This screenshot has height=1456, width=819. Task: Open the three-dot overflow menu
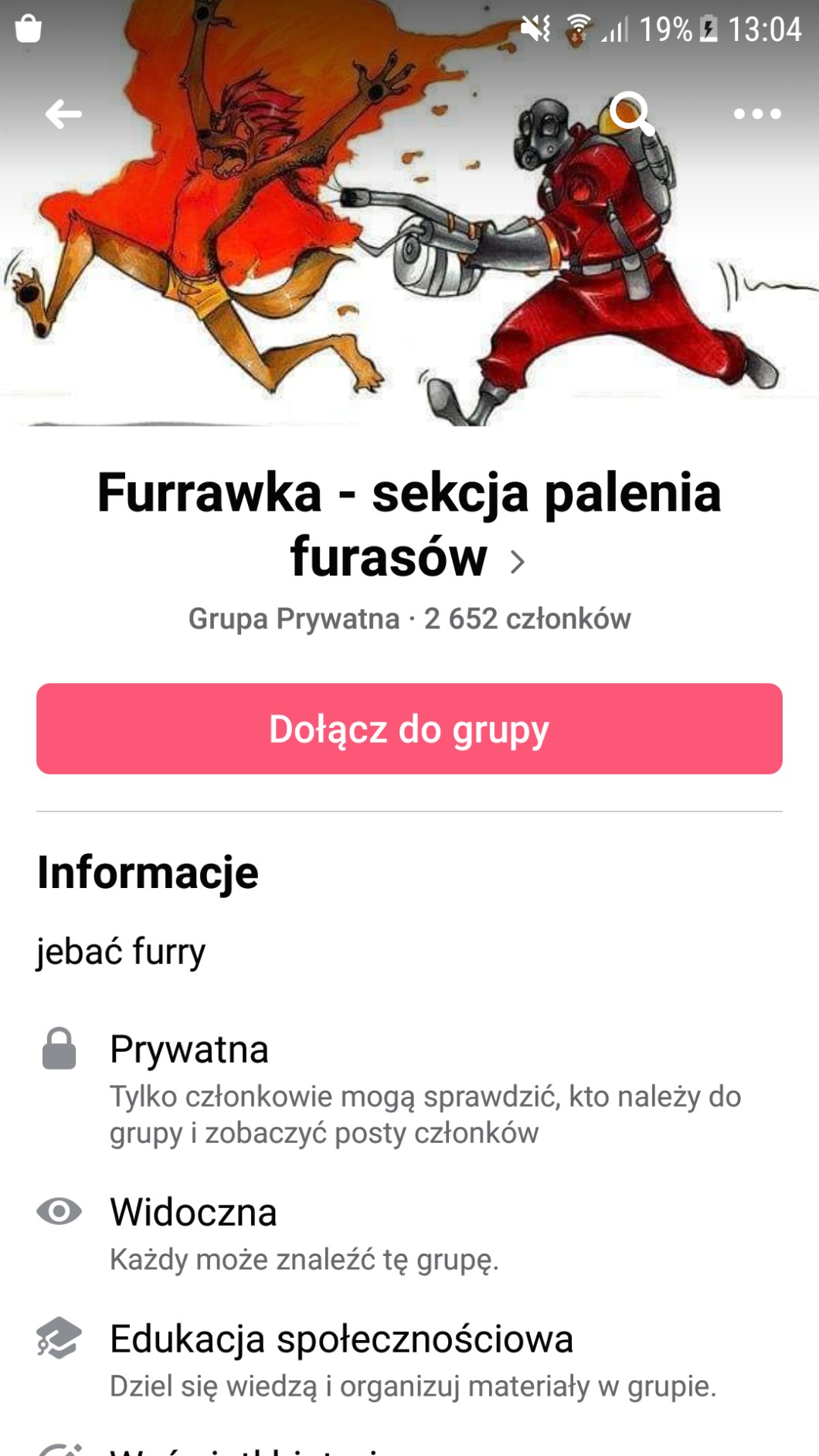tap(756, 114)
